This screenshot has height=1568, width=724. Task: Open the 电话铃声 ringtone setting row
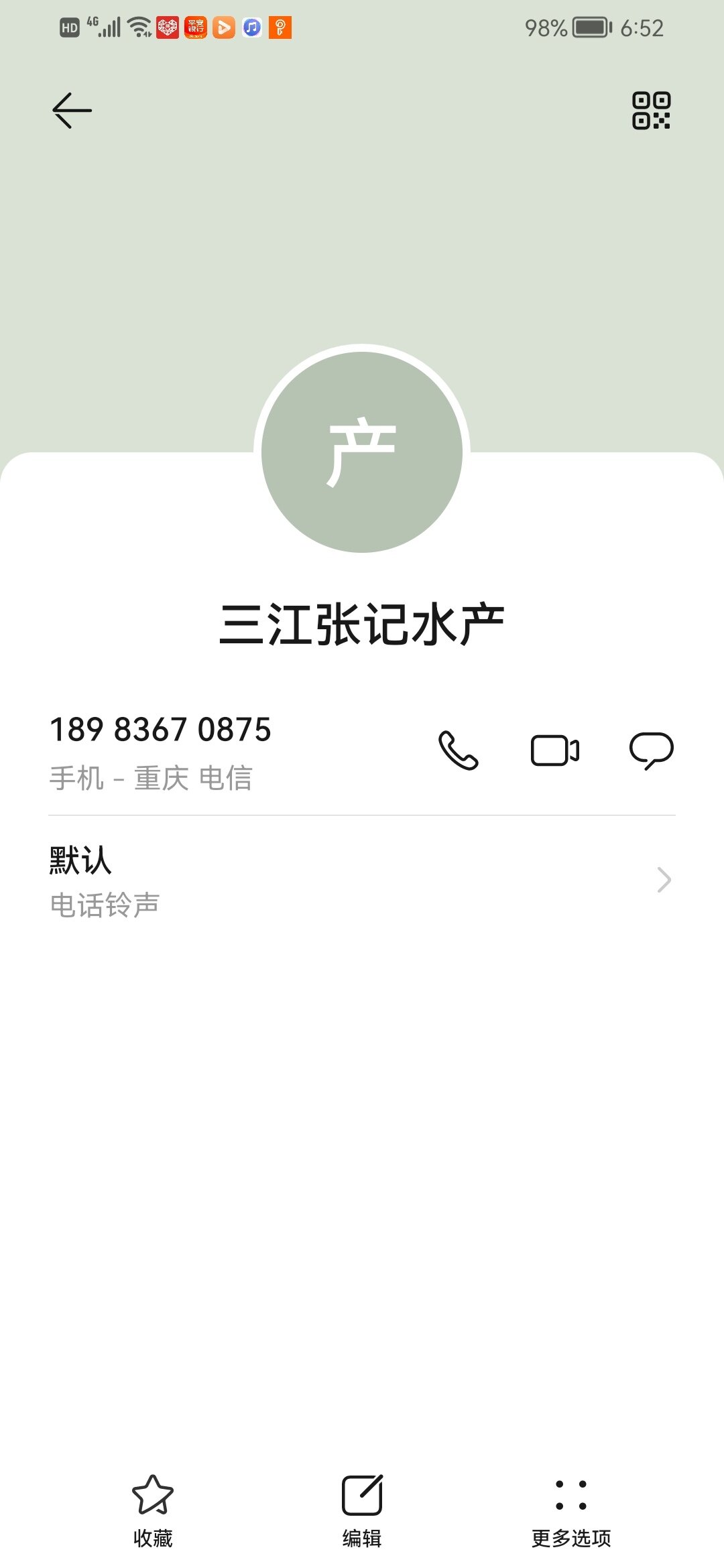(362, 880)
